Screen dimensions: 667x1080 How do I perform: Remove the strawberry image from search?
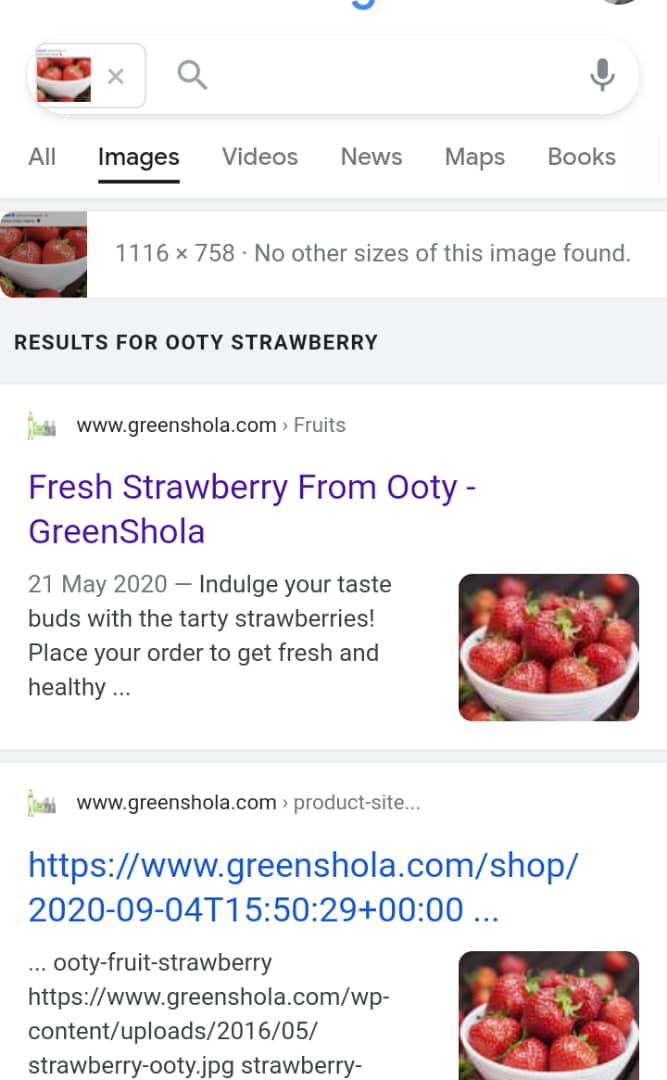coord(115,76)
